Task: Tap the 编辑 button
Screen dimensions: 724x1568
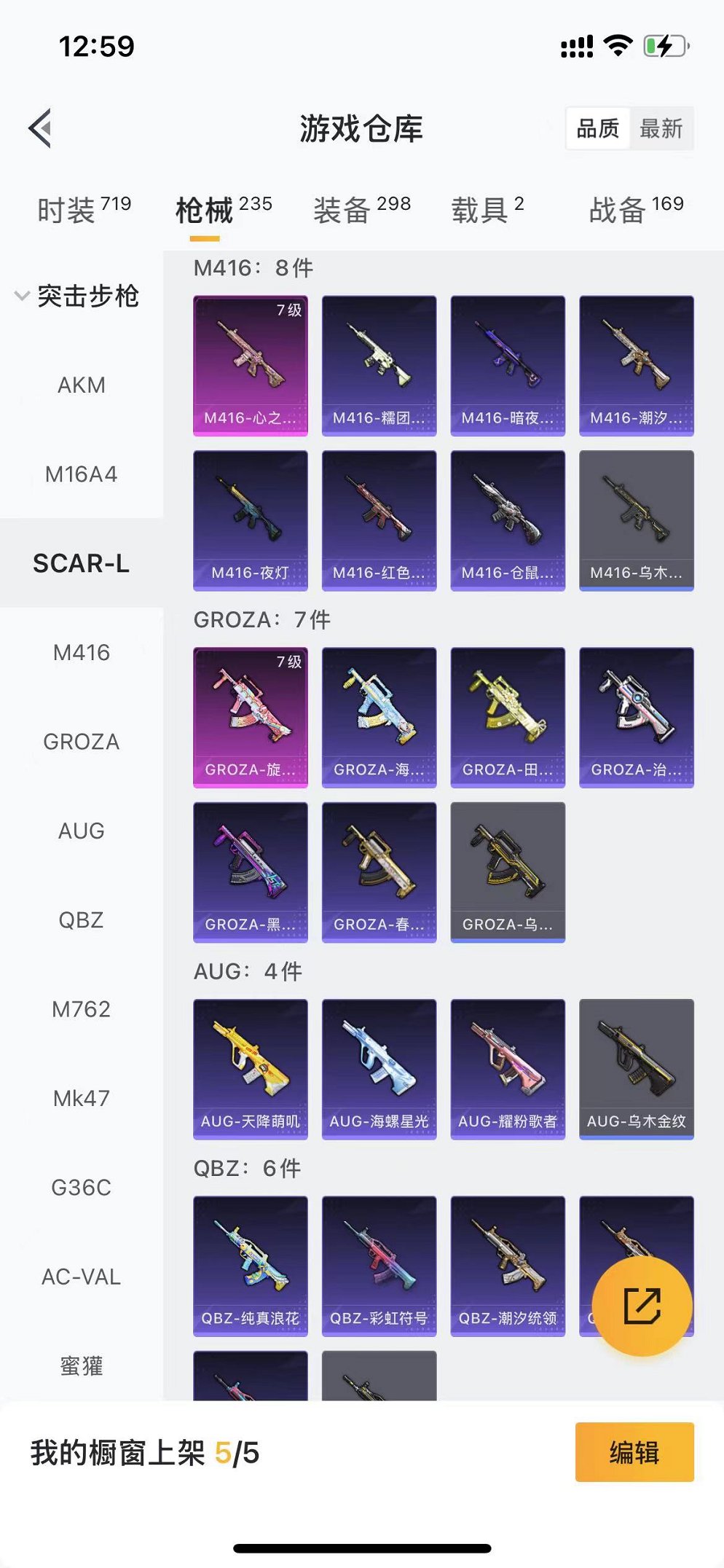Action: (x=634, y=1452)
